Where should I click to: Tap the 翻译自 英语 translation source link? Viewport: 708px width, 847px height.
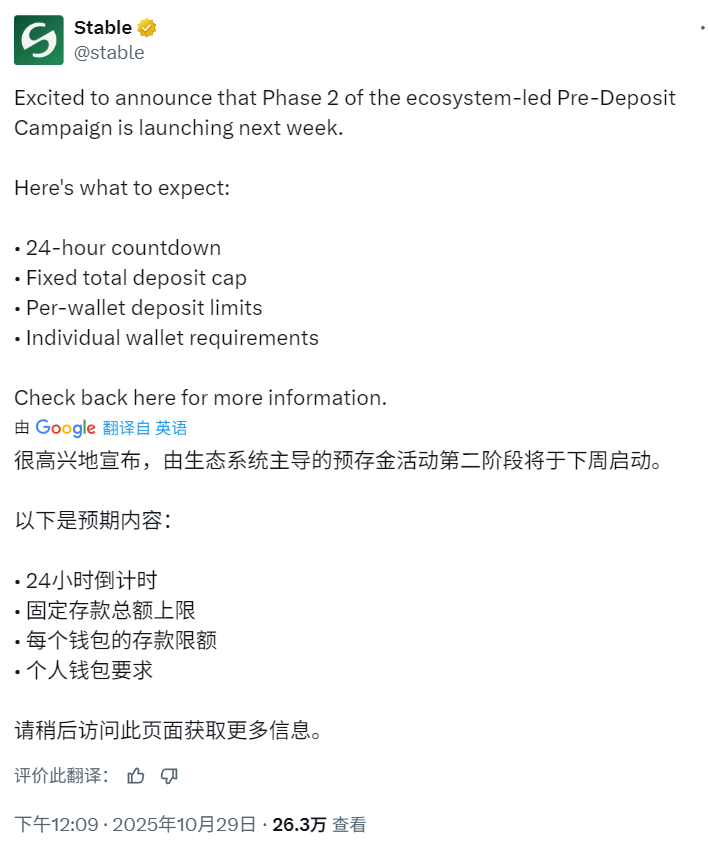point(144,428)
